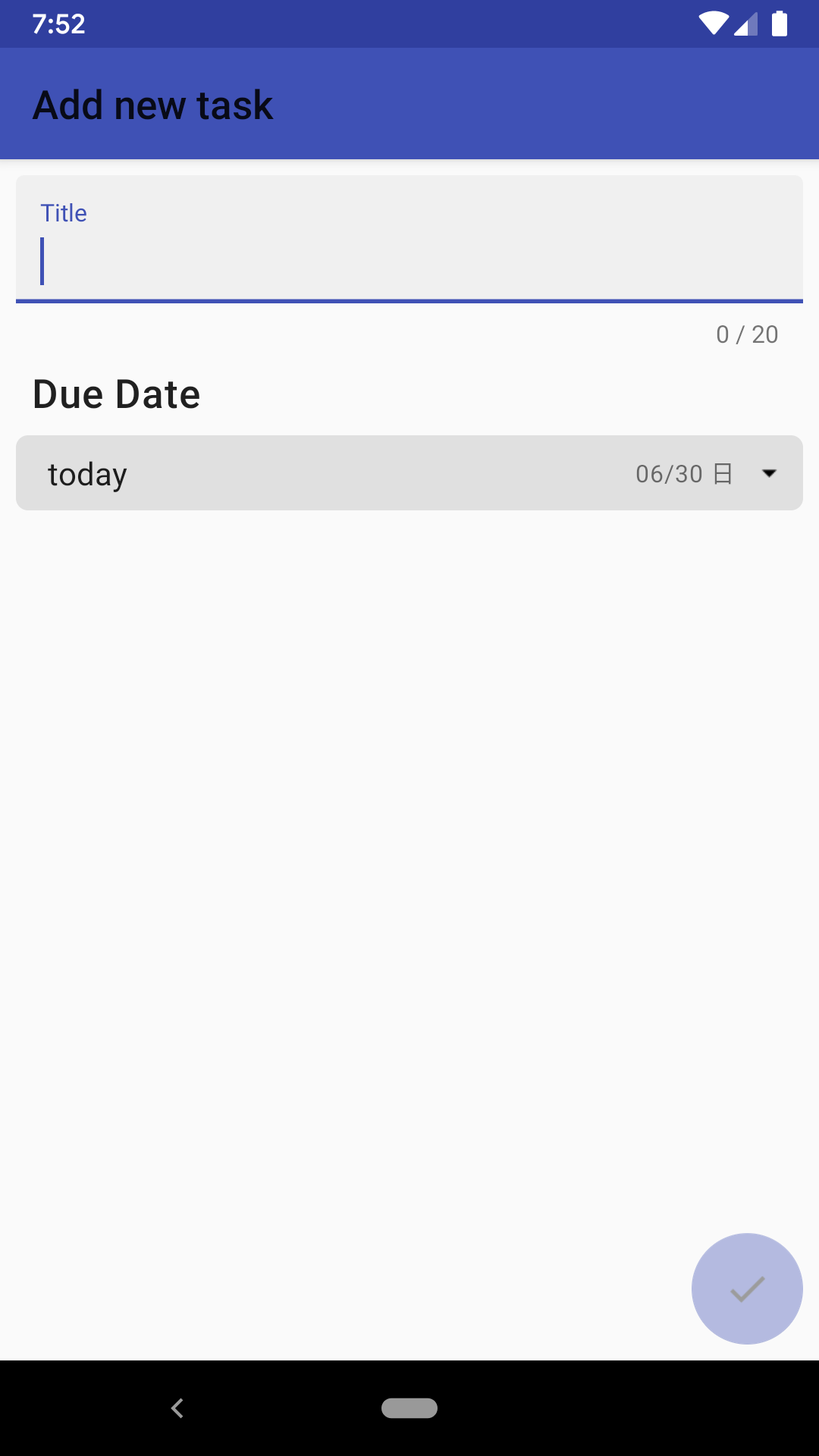Viewport: 819px width, 1456px height.
Task: Tap the cellular signal strength icon
Action: click(x=745, y=24)
